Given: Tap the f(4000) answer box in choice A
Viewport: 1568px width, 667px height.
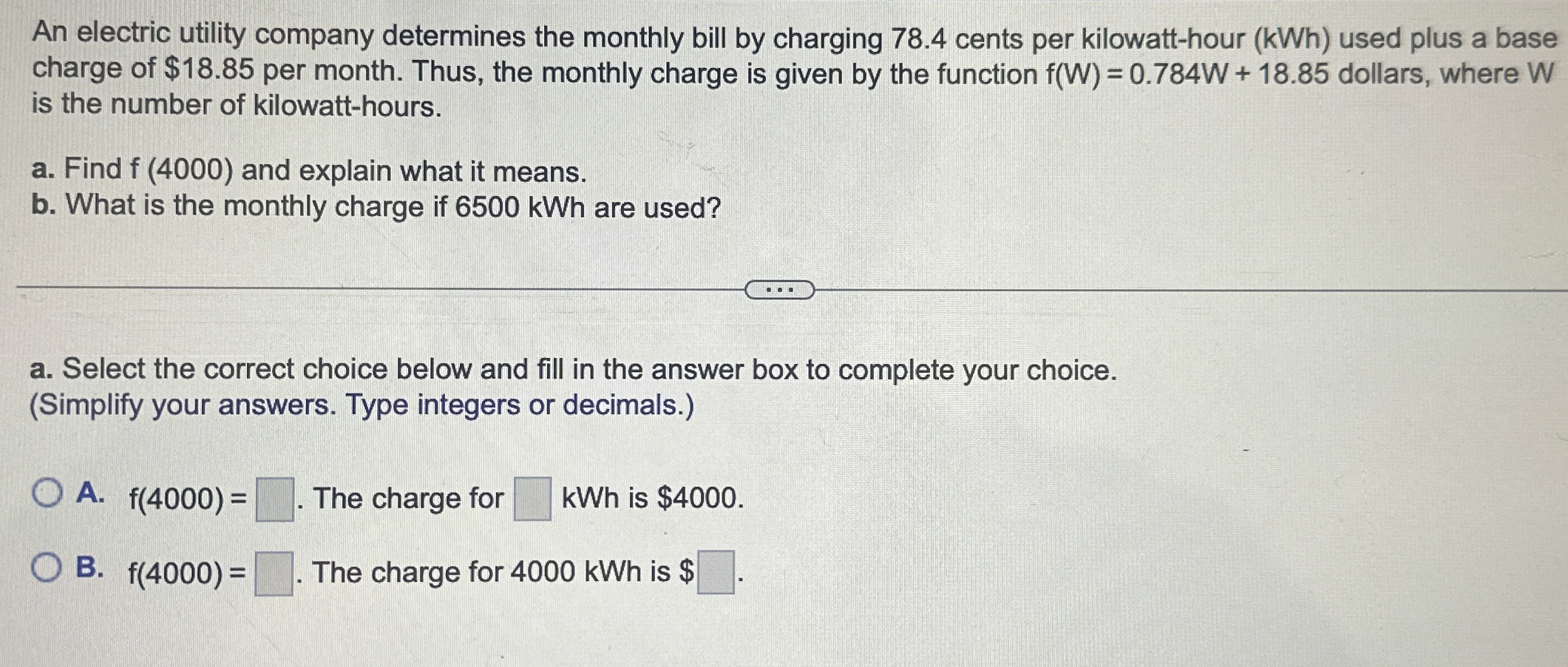Looking at the screenshot, I should pyautogui.click(x=274, y=500).
